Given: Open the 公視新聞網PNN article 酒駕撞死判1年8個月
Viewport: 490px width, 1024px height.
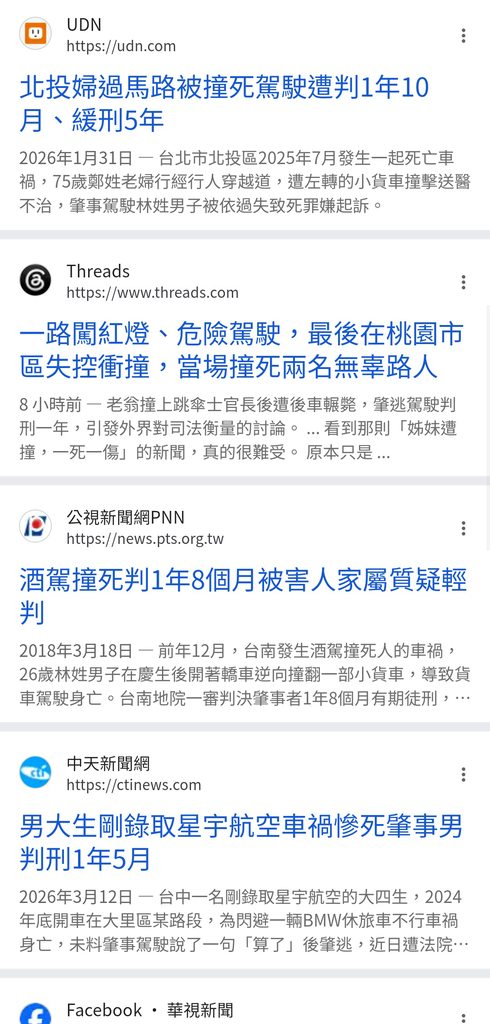Looking at the screenshot, I should tap(243, 597).
